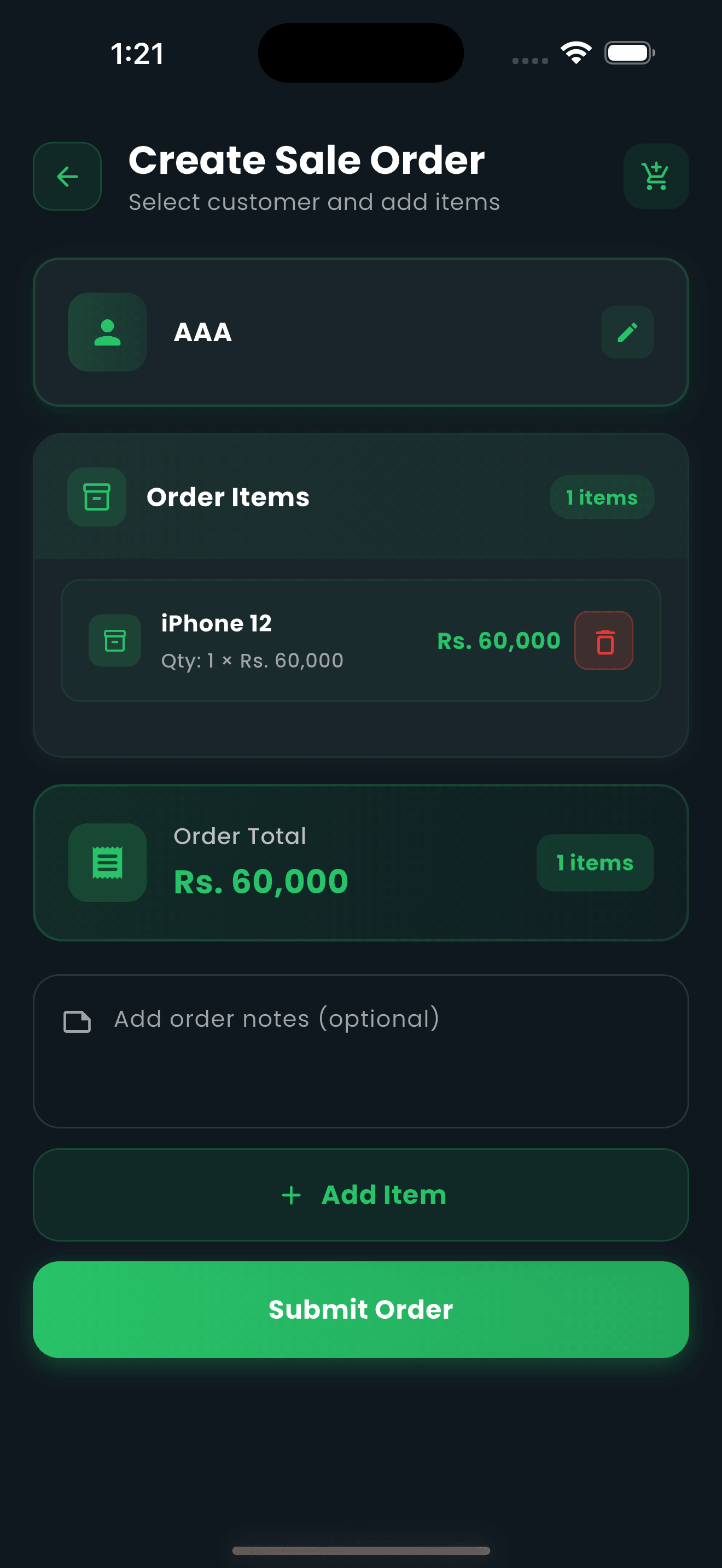The width and height of the screenshot is (722, 1568).
Task: Click the product box icon beside iPhone 12
Action: tap(114, 640)
